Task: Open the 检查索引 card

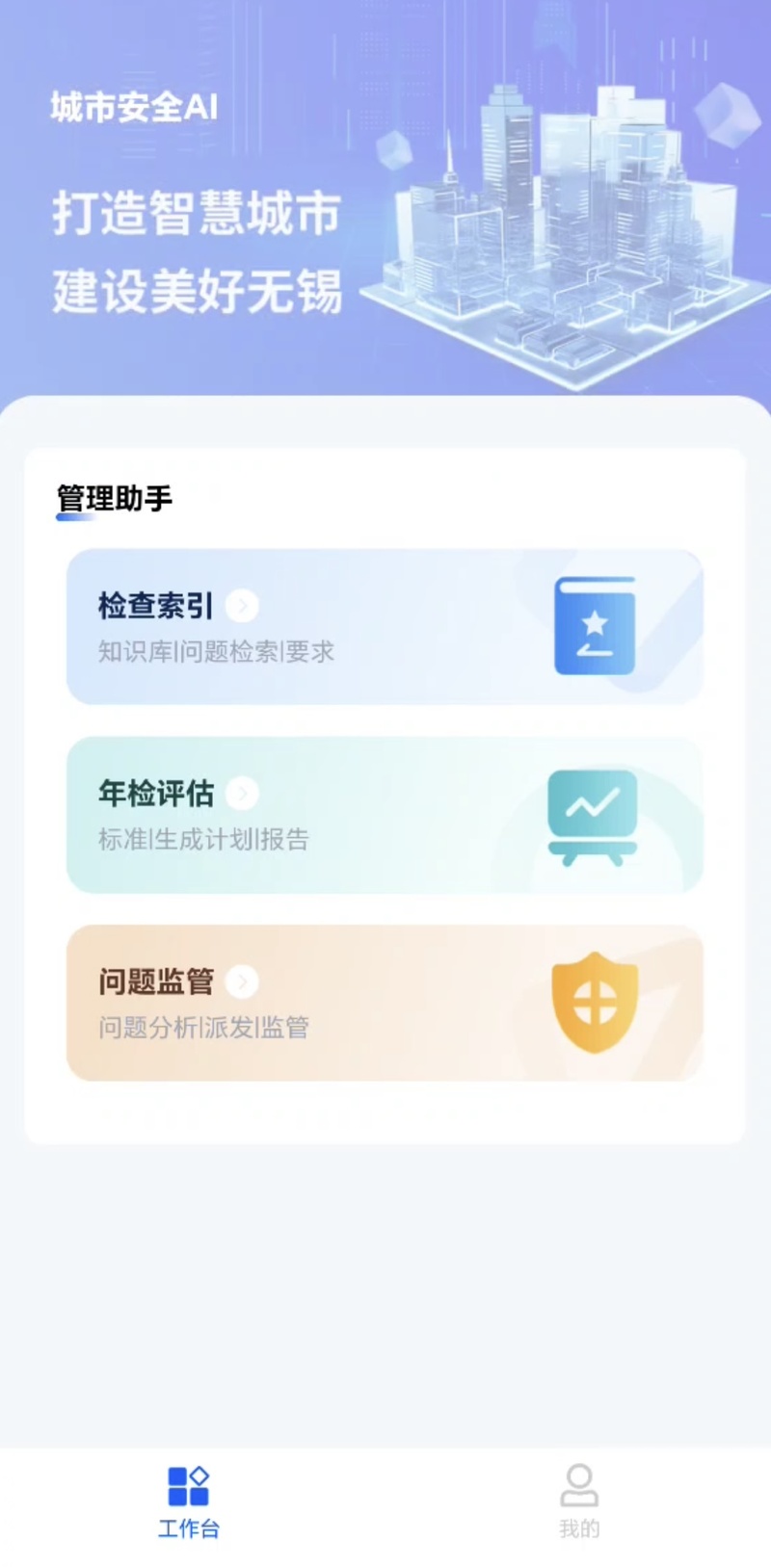Action: tap(384, 627)
